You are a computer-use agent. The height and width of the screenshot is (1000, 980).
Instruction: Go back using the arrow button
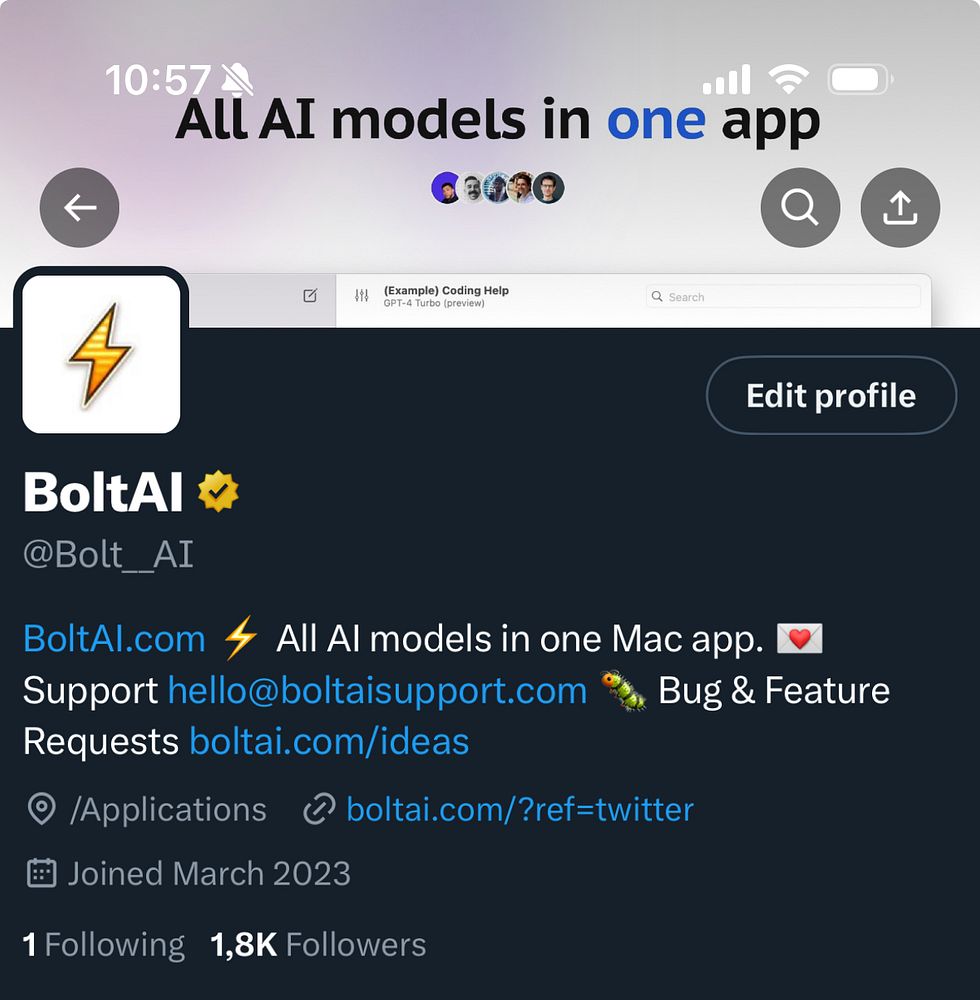[80, 208]
